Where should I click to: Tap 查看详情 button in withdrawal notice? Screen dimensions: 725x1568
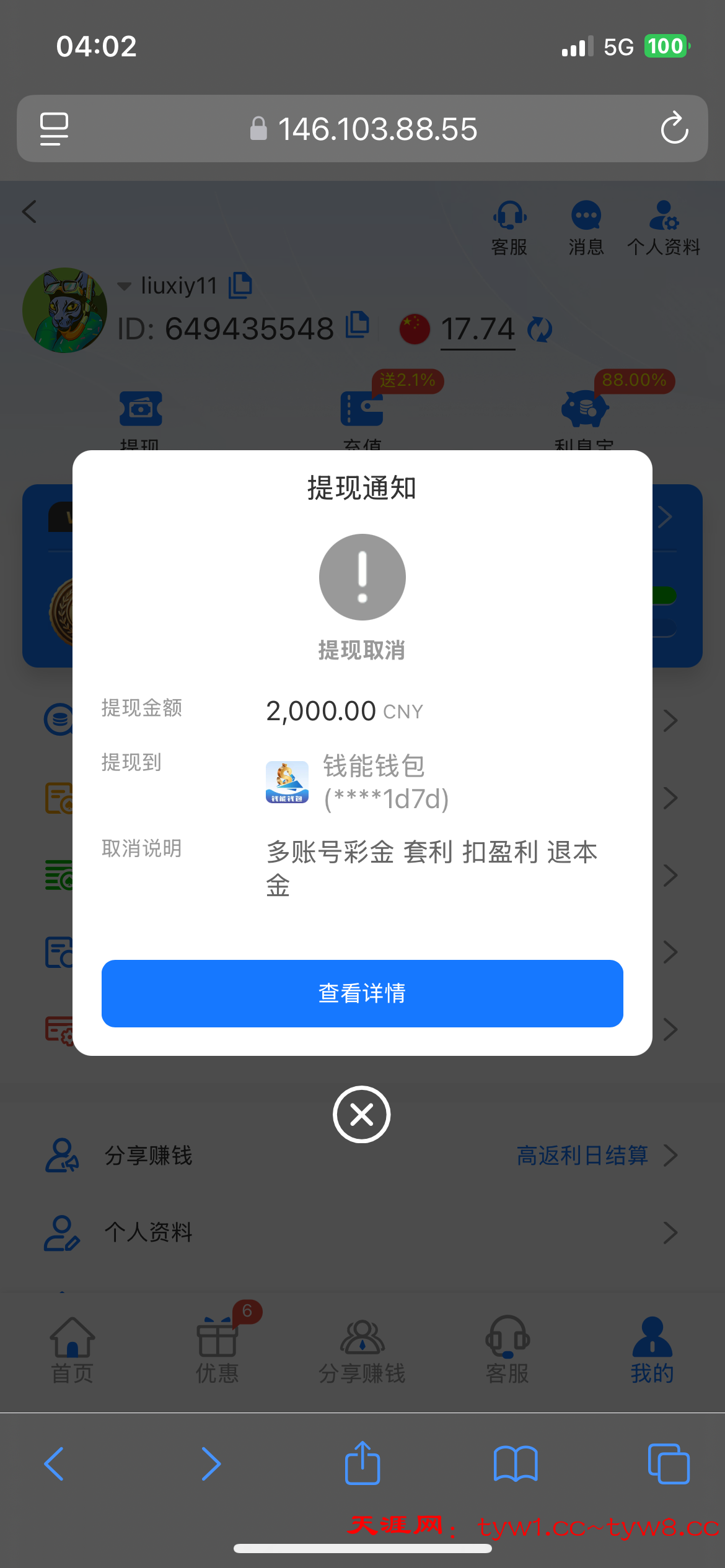point(362,993)
